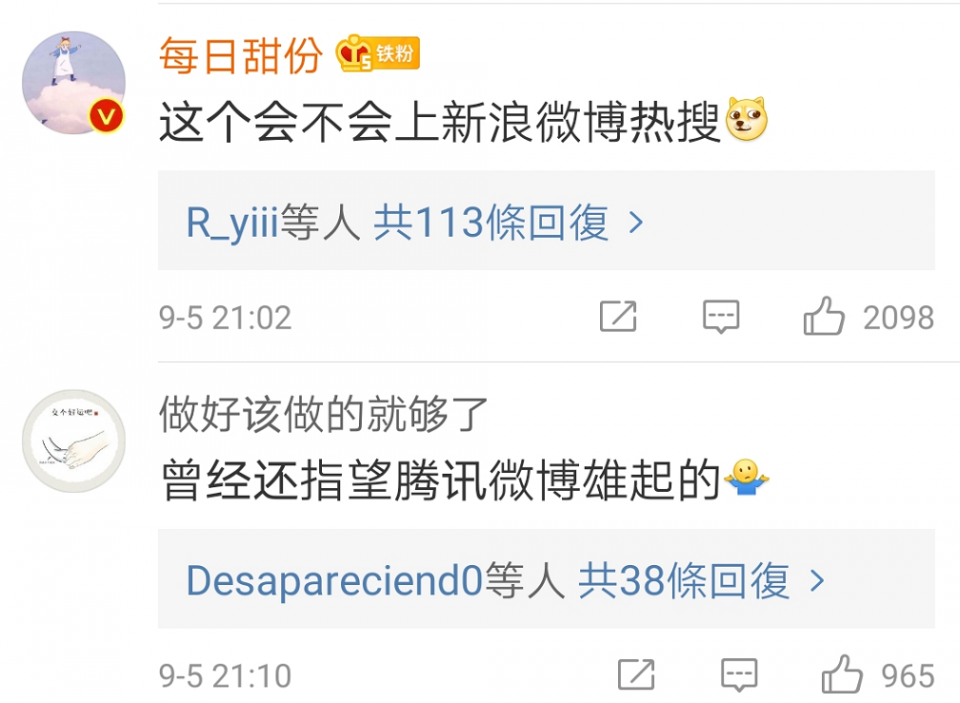Open 每日甜份's profile avatar

point(74,82)
